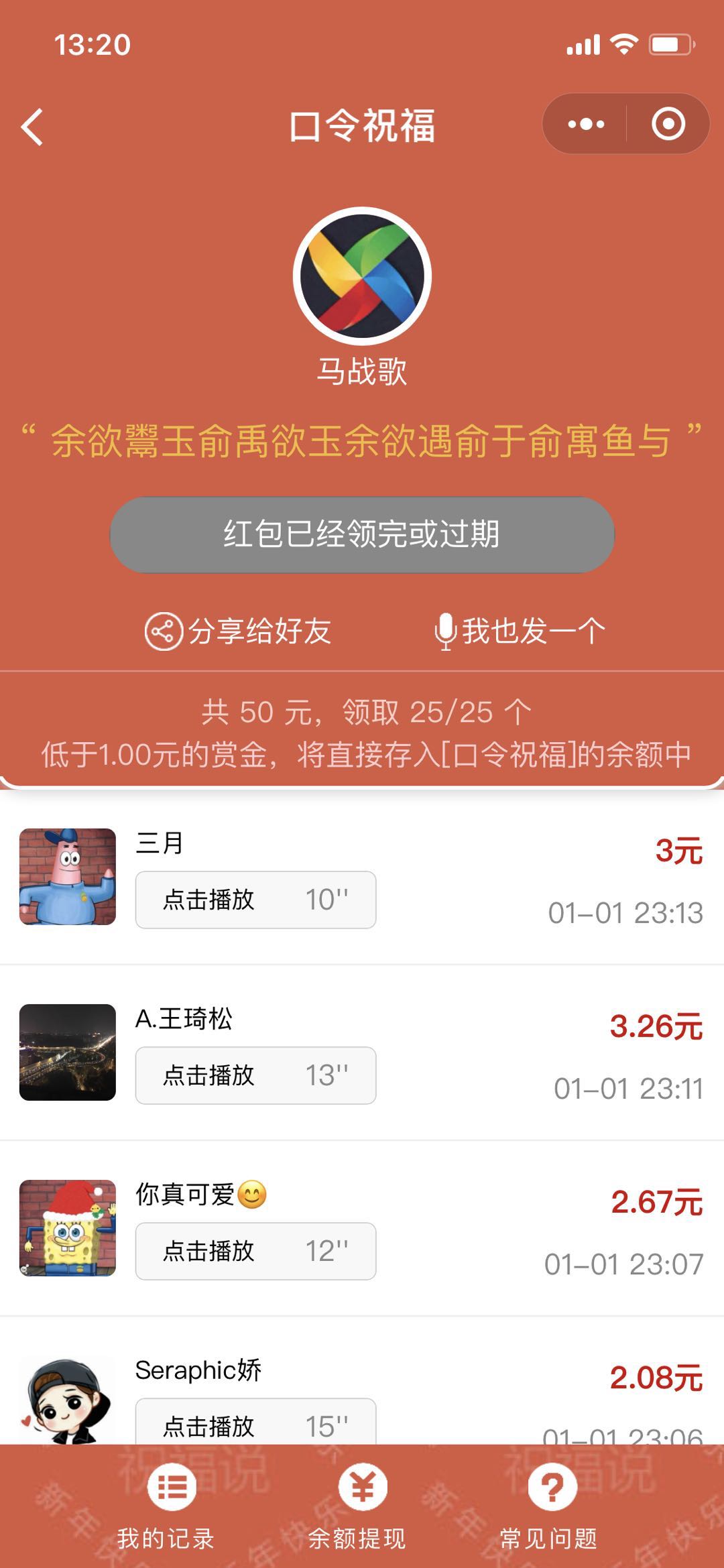Tap the 红包已经领完或过期 button
The width and height of the screenshot is (724, 1568).
pyautogui.click(x=362, y=534)
